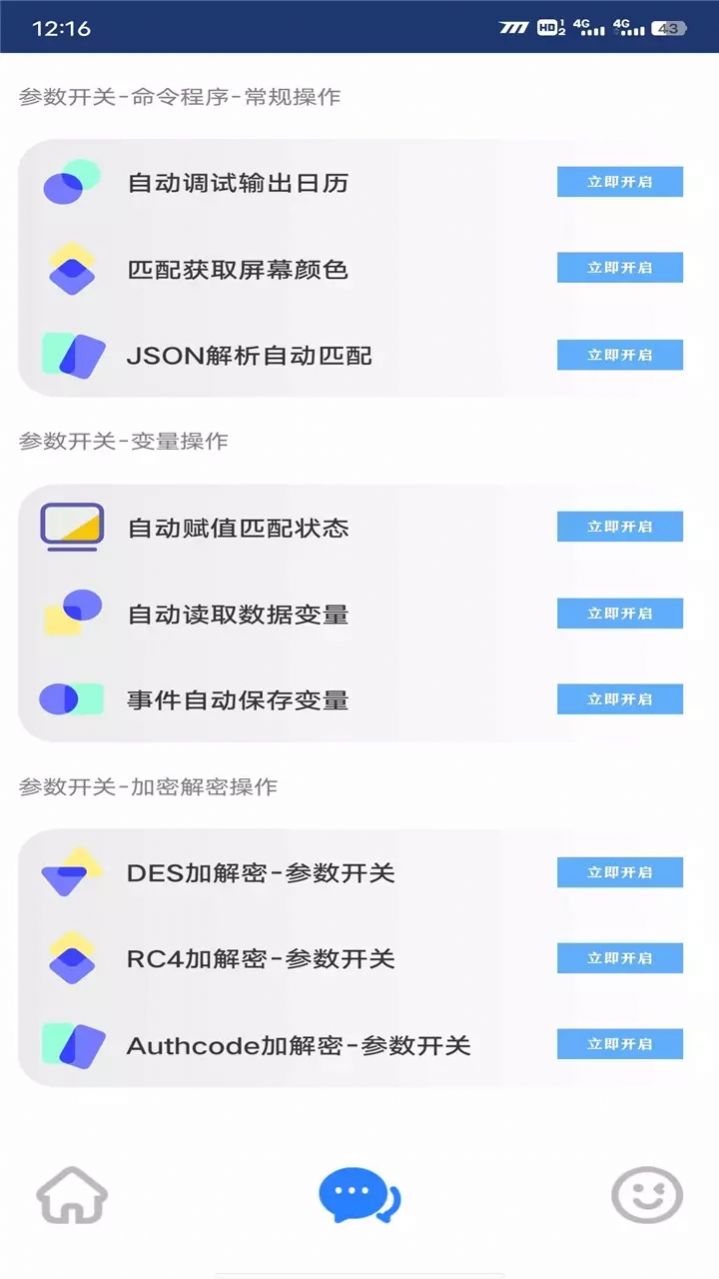Turn on DES加解密-参数开关 via 立即开启
The width and height of the screenshot is (719, 1279).
(619, 872)
